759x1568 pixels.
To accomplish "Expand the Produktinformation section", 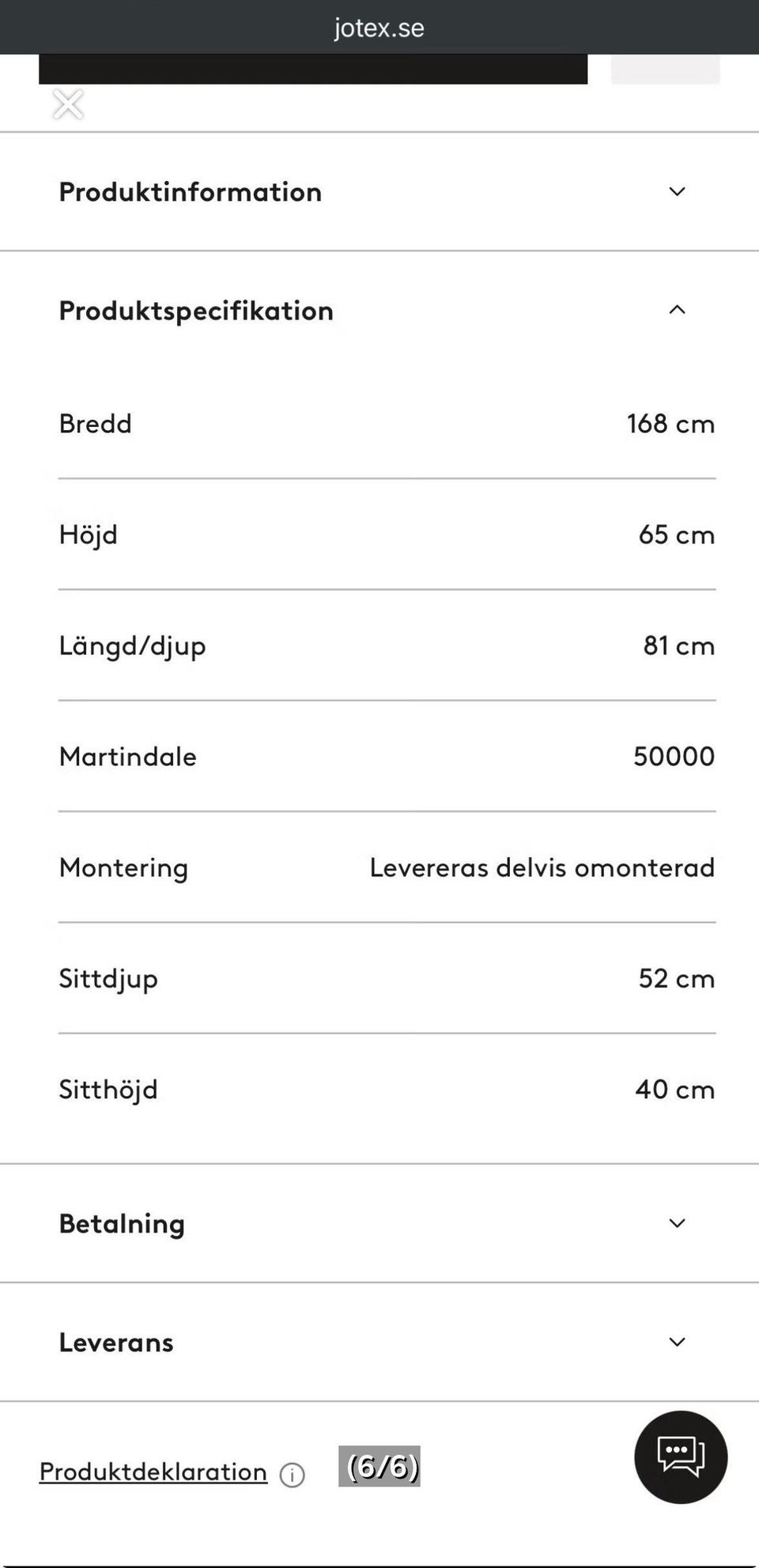I will tap(379, 191).
